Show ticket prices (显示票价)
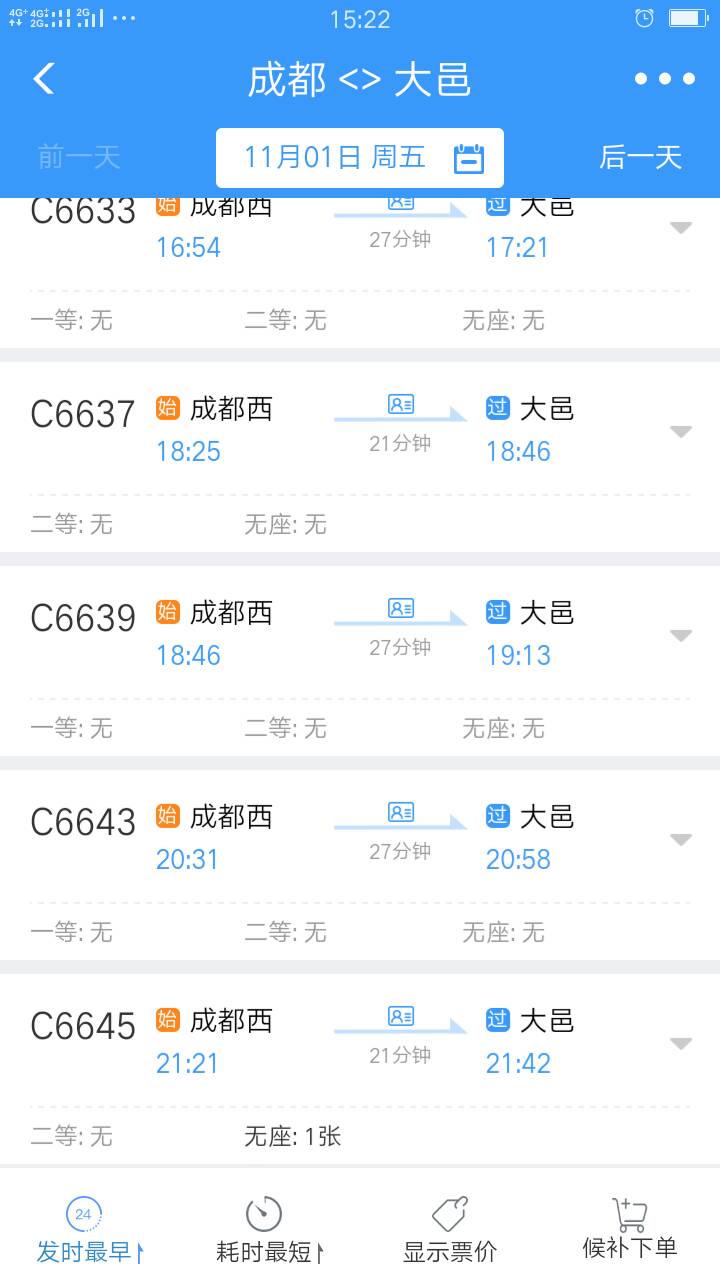Viewport: 720px width, 1280px height. pos(450,1230)
